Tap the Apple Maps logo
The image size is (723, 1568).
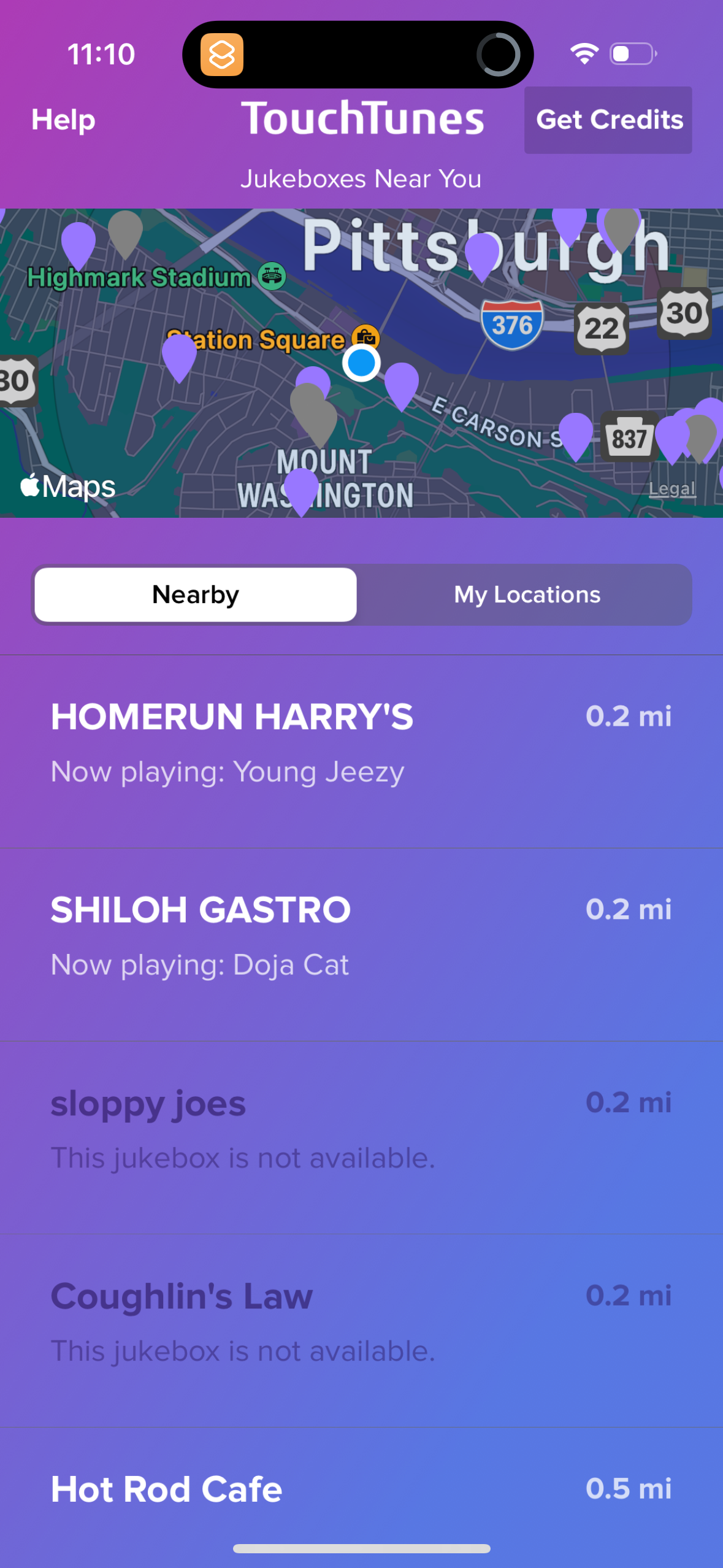click(66, 485)
